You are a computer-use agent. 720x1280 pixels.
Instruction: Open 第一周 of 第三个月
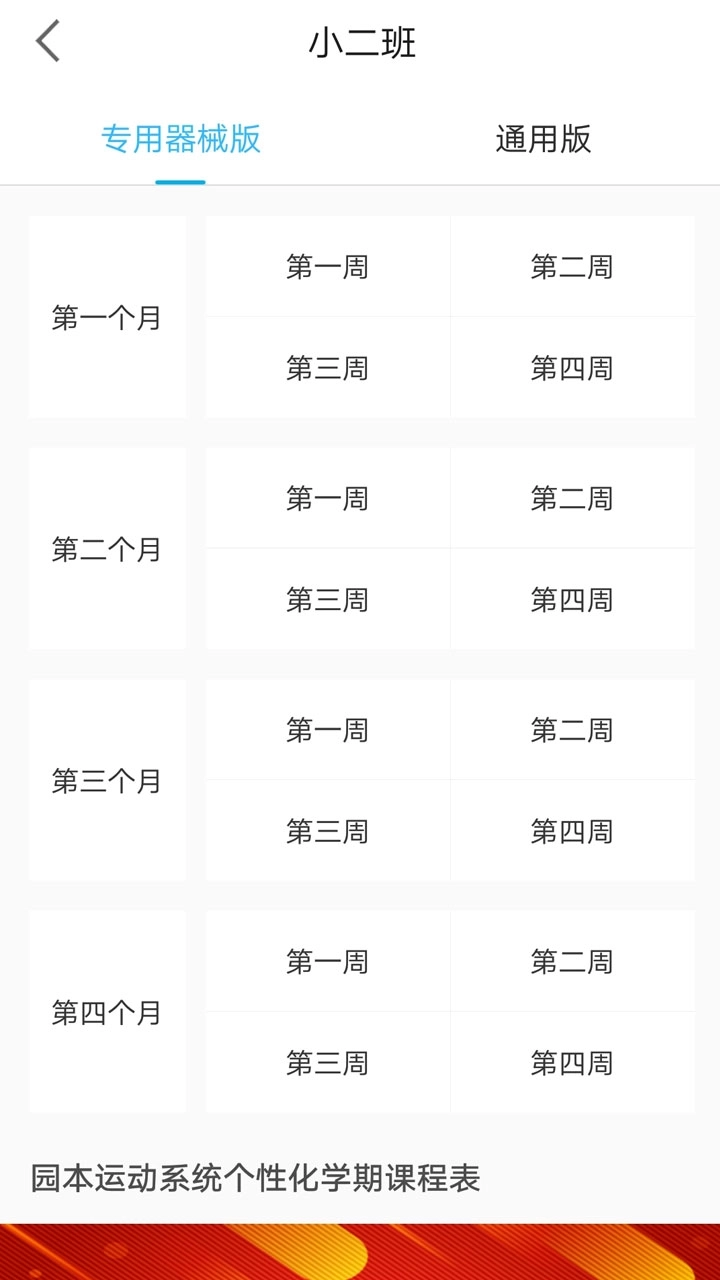328,729
